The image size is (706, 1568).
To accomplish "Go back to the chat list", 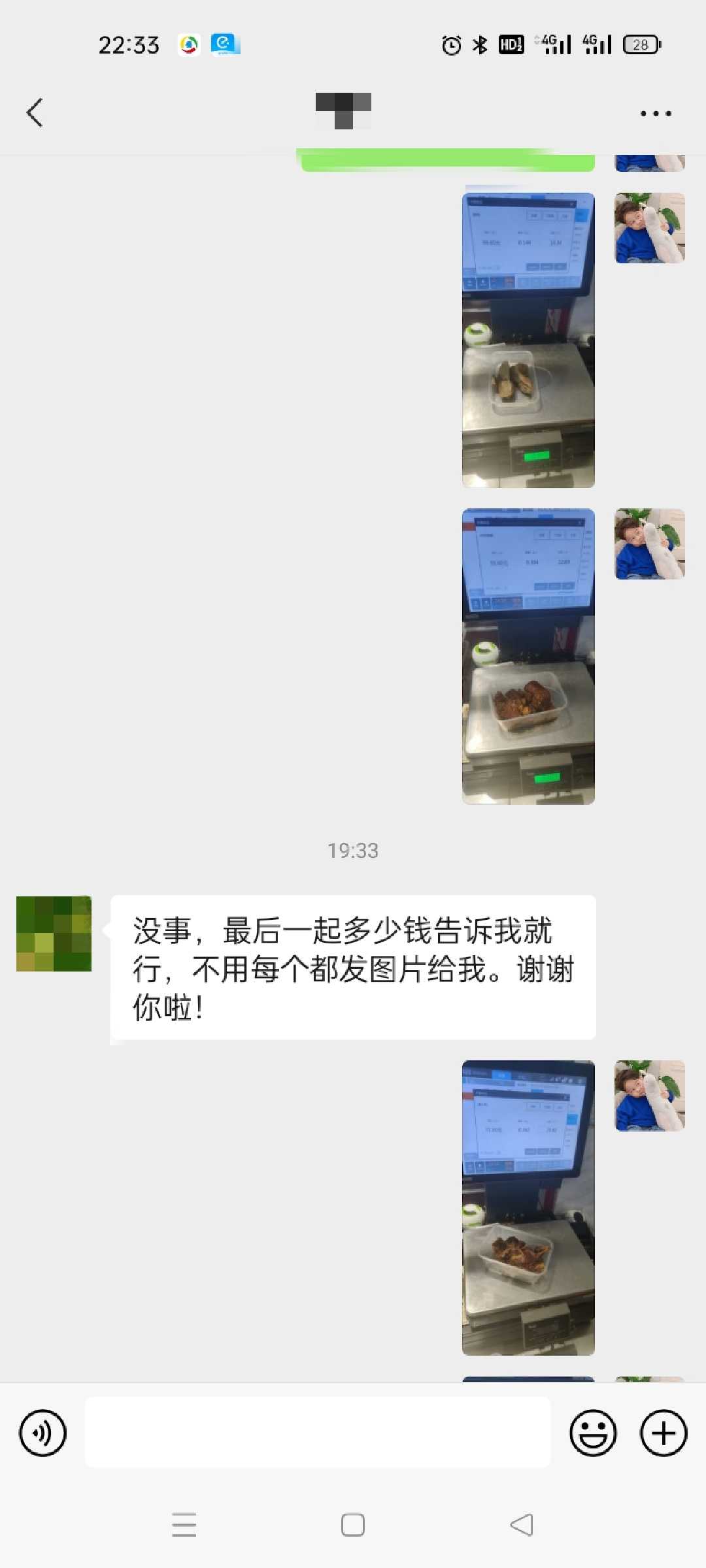I will pos(35,112).
